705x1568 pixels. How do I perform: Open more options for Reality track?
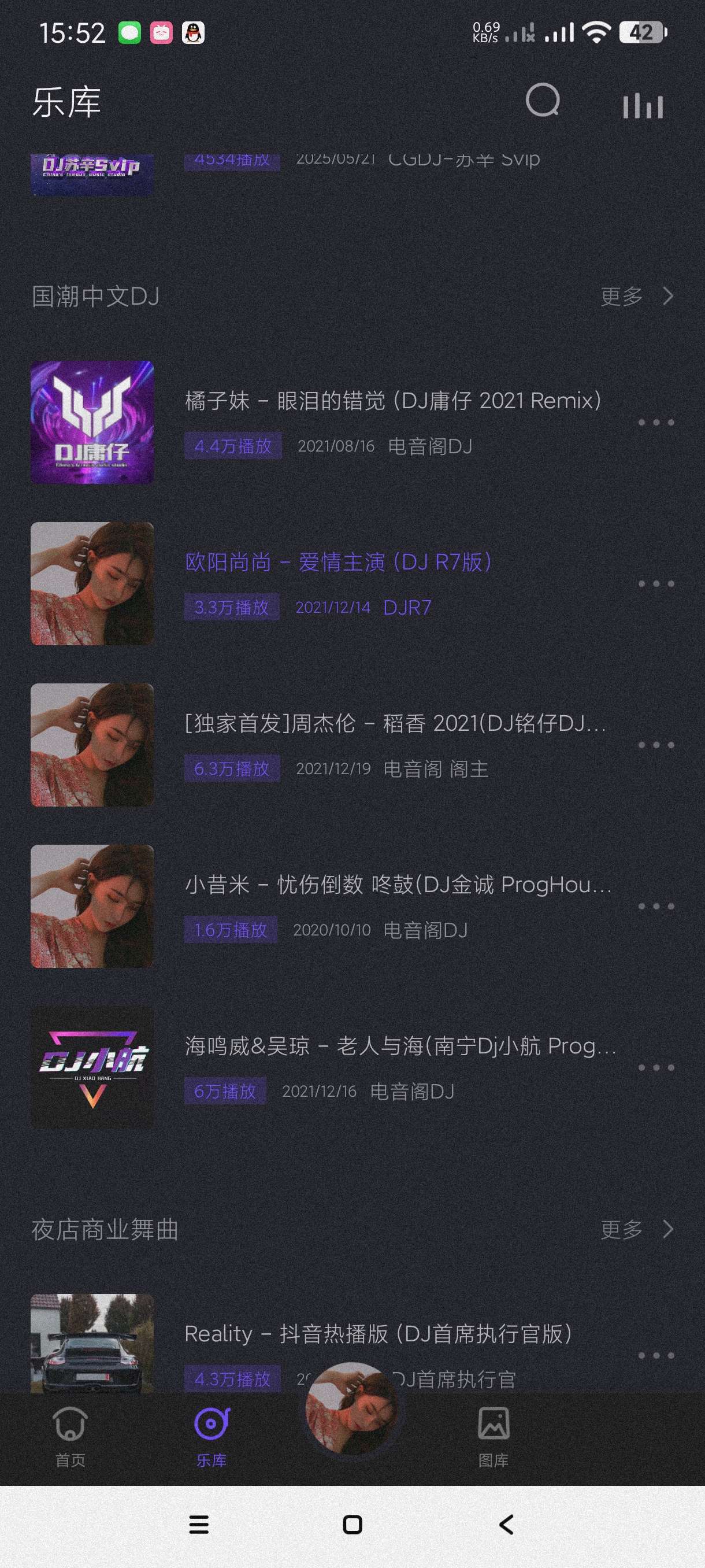656,1356
